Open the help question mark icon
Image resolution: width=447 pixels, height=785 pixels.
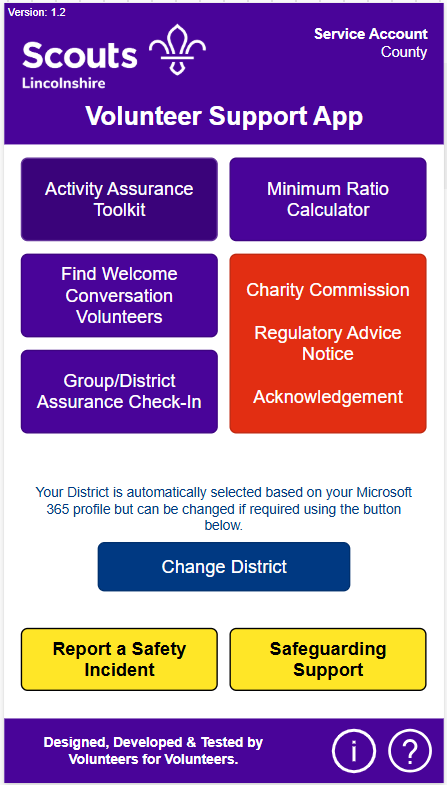point(409,750)
